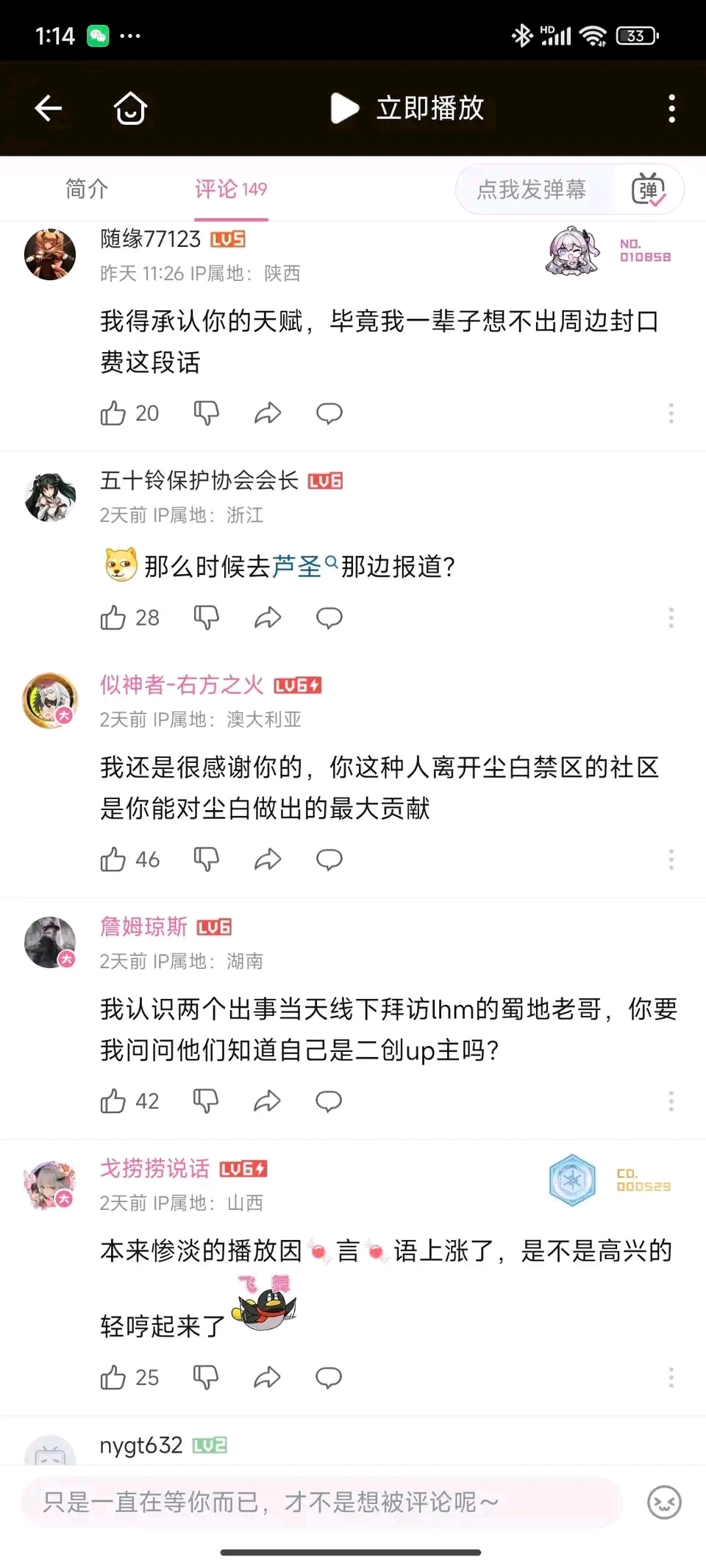The image size is (706, 1568).
Task: Select the 评论 149 tab
Action: point(230,189)
